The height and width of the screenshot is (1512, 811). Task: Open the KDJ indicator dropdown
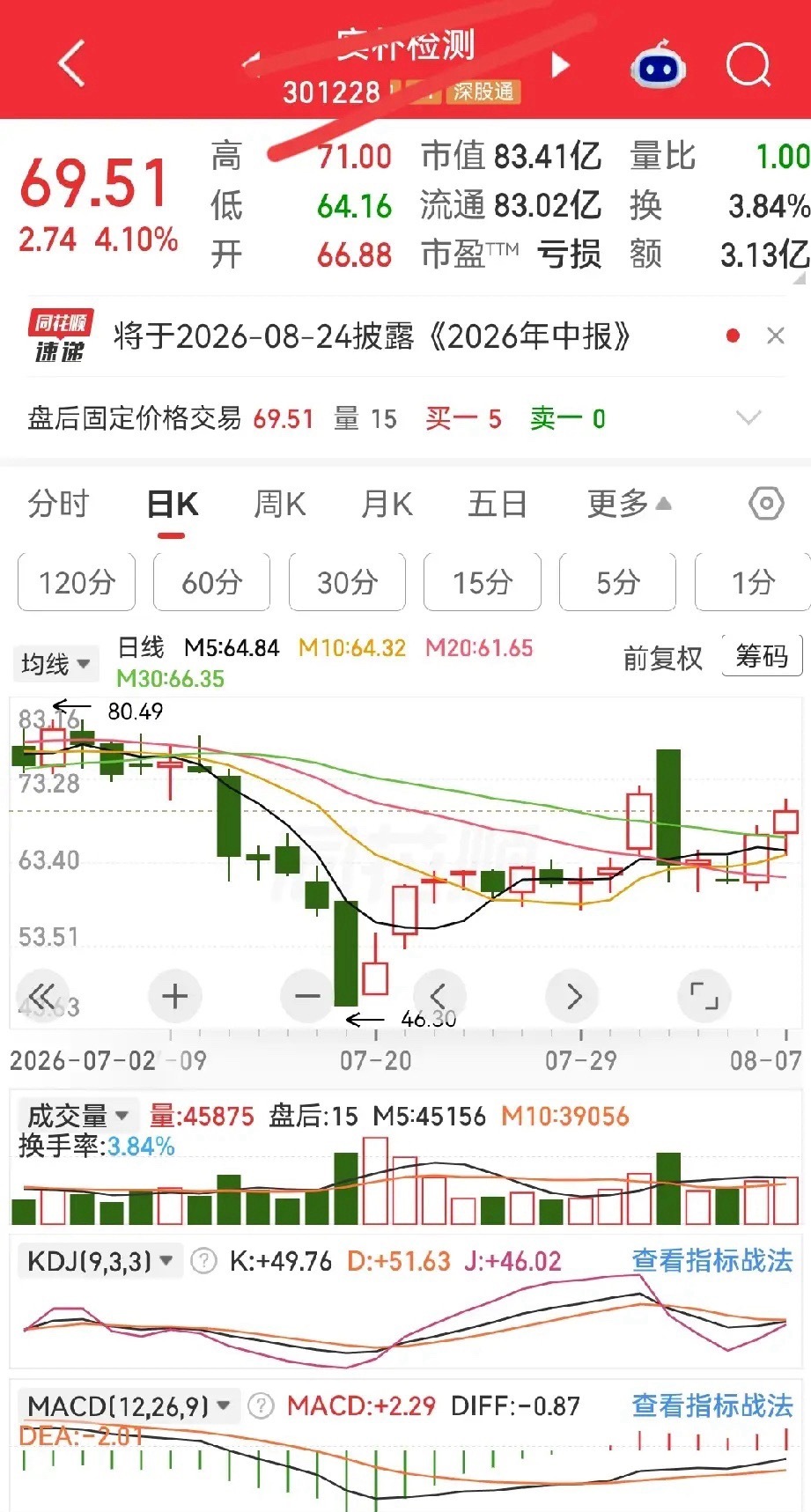[100, 1261]
